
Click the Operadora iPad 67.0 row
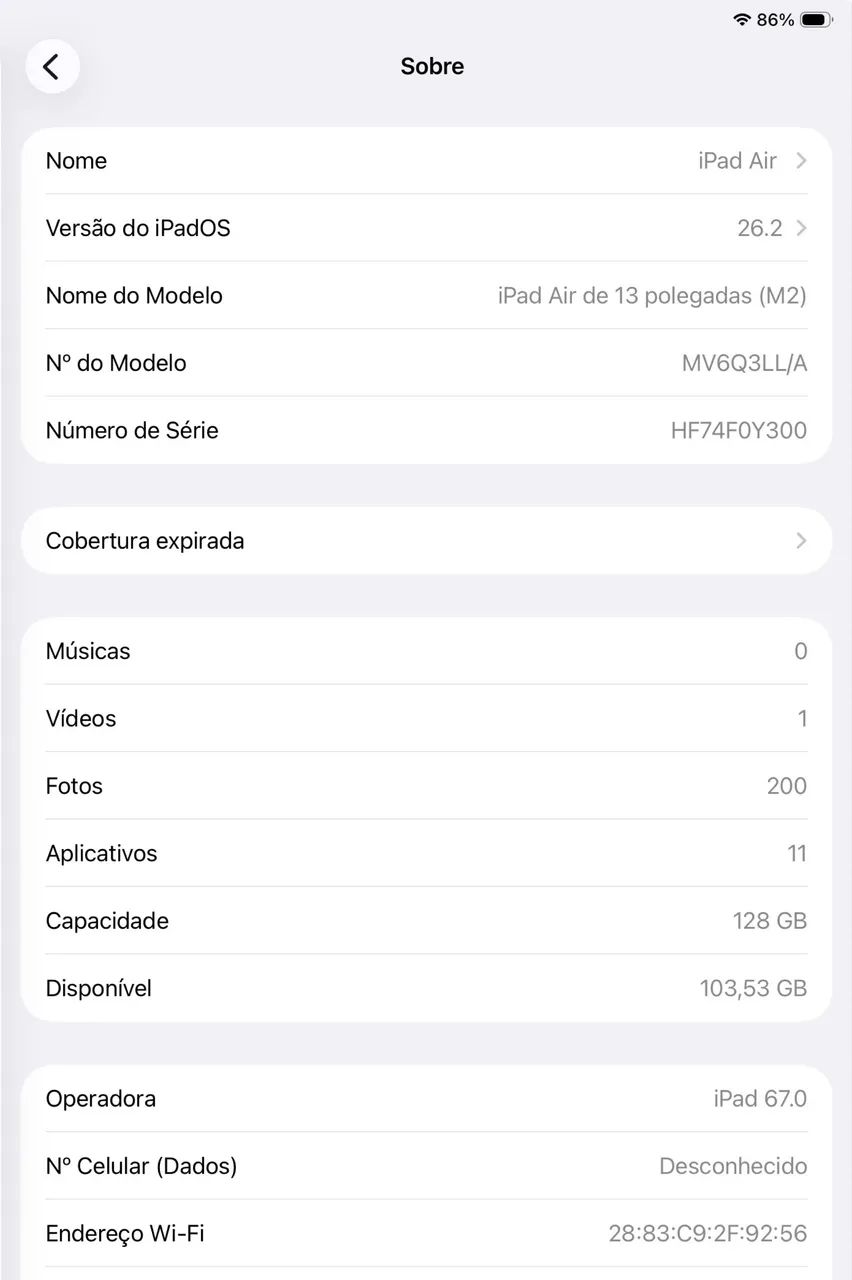tap(426, 1098)
